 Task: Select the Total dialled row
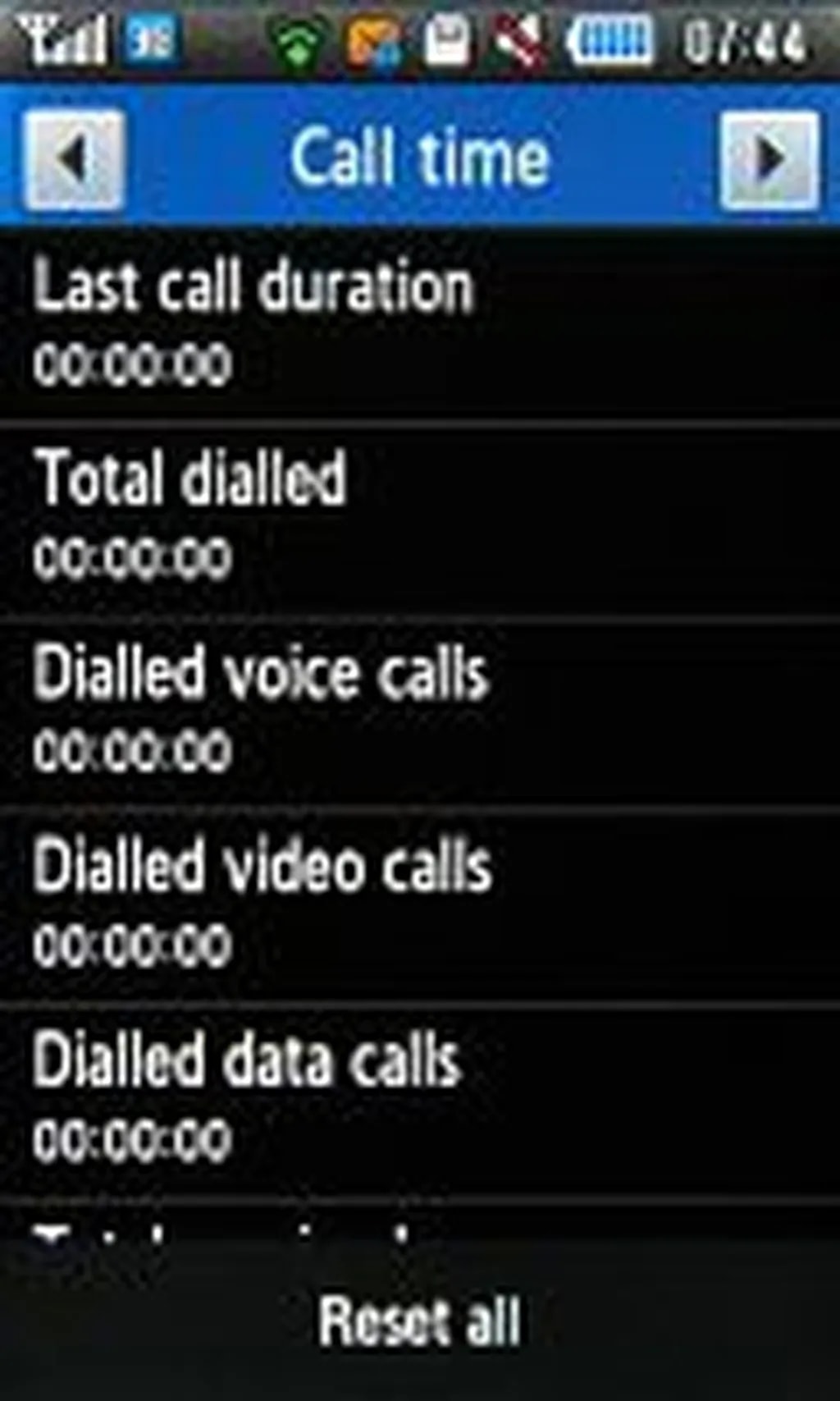point(419,519)
